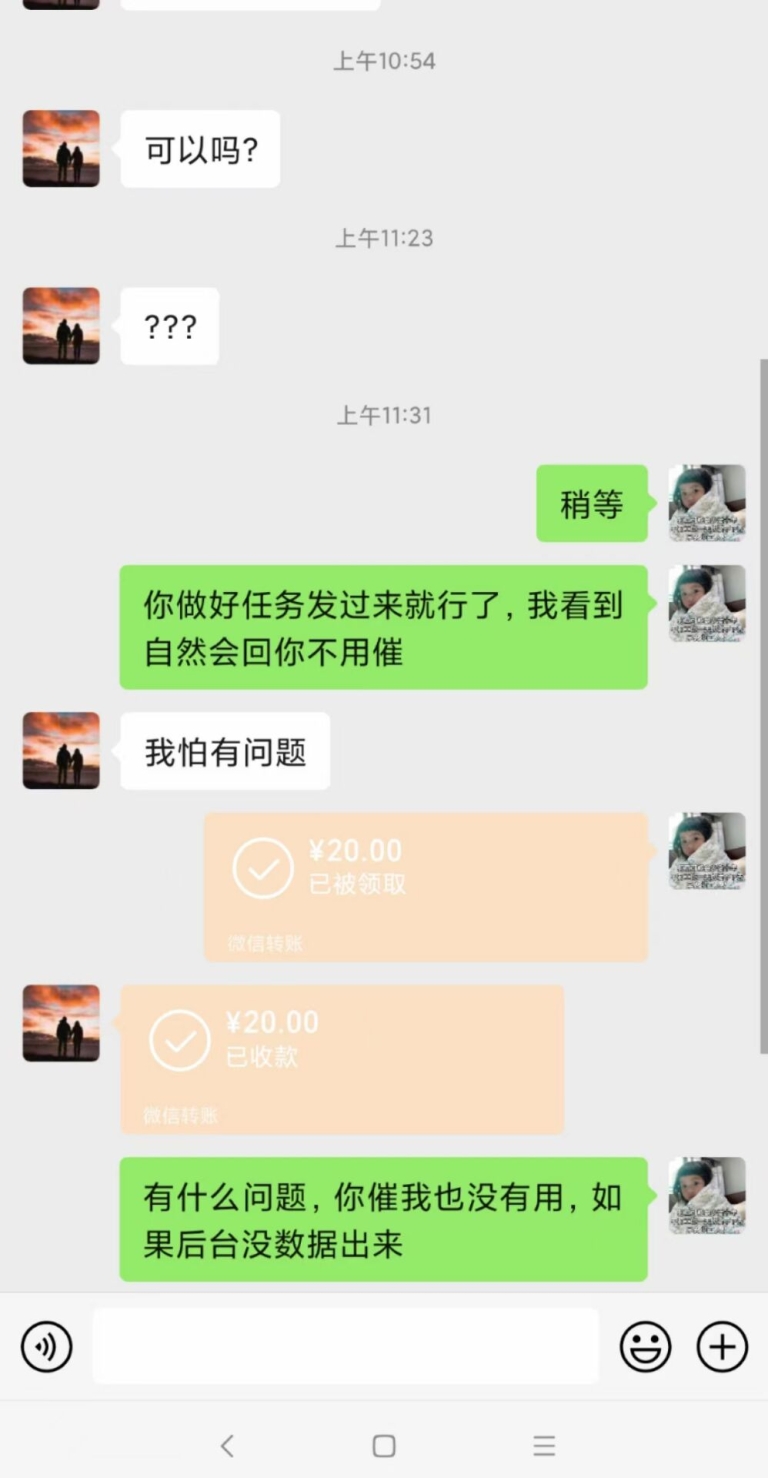
Task: Open recent apps from navigation bar
Action: coord(544,1445)
